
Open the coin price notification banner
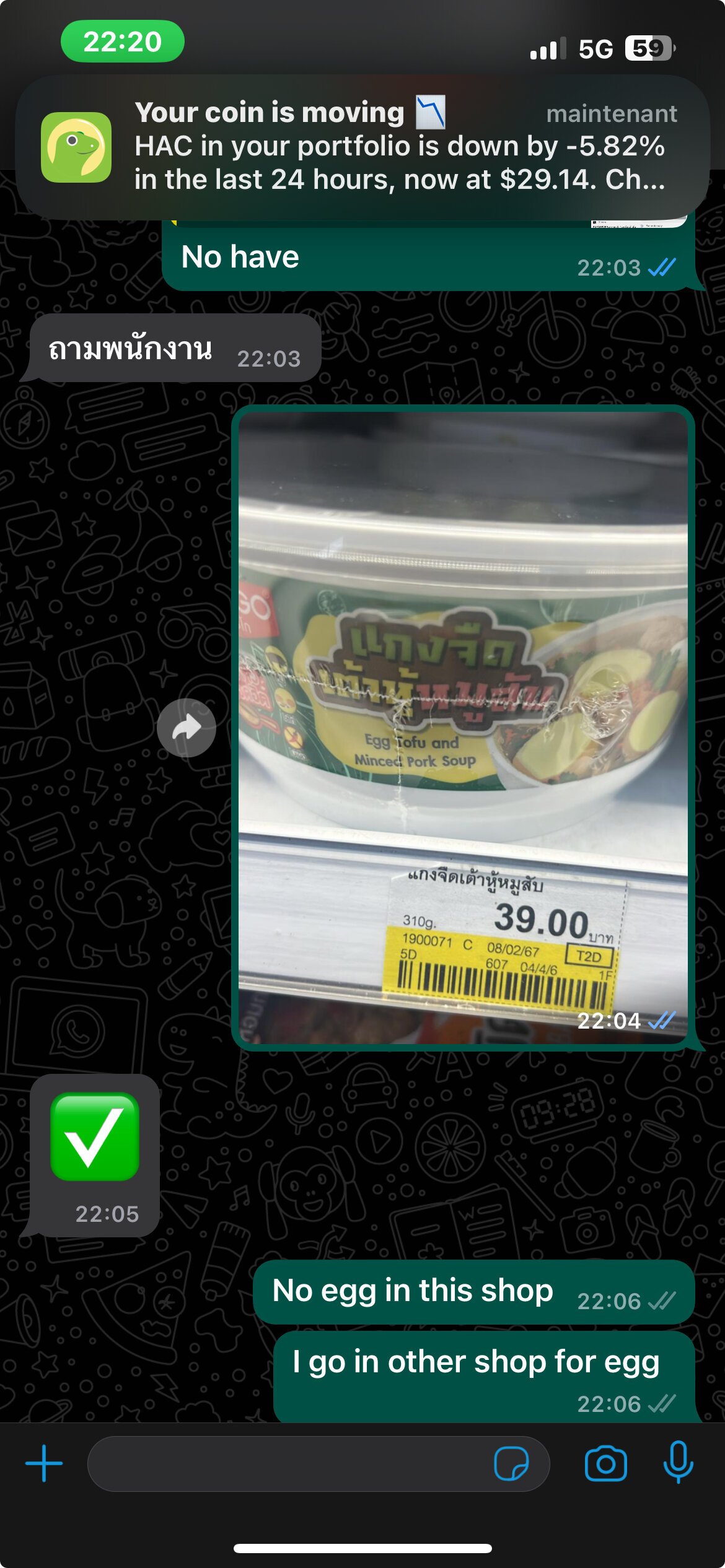(x=362, y=147)
